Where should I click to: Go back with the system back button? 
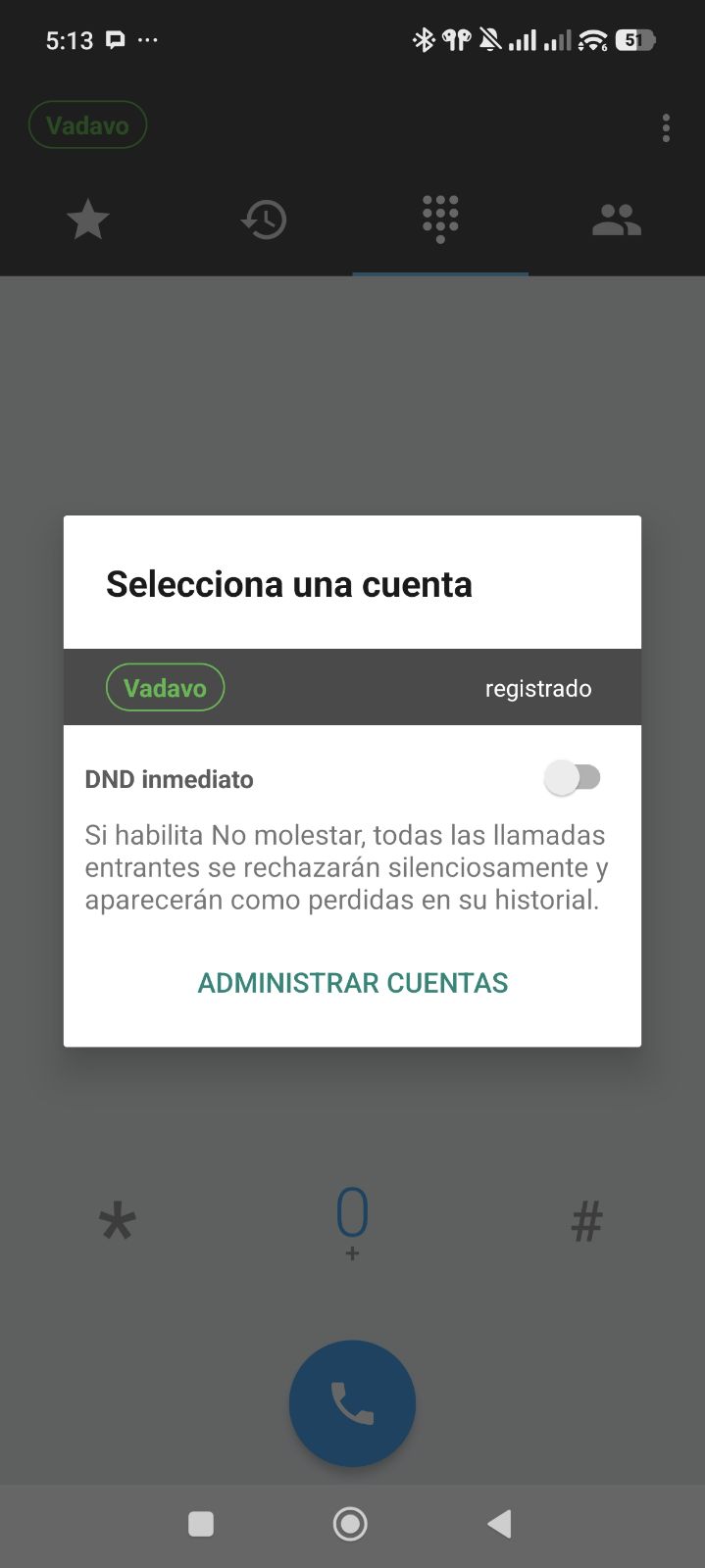(499, 1524)
